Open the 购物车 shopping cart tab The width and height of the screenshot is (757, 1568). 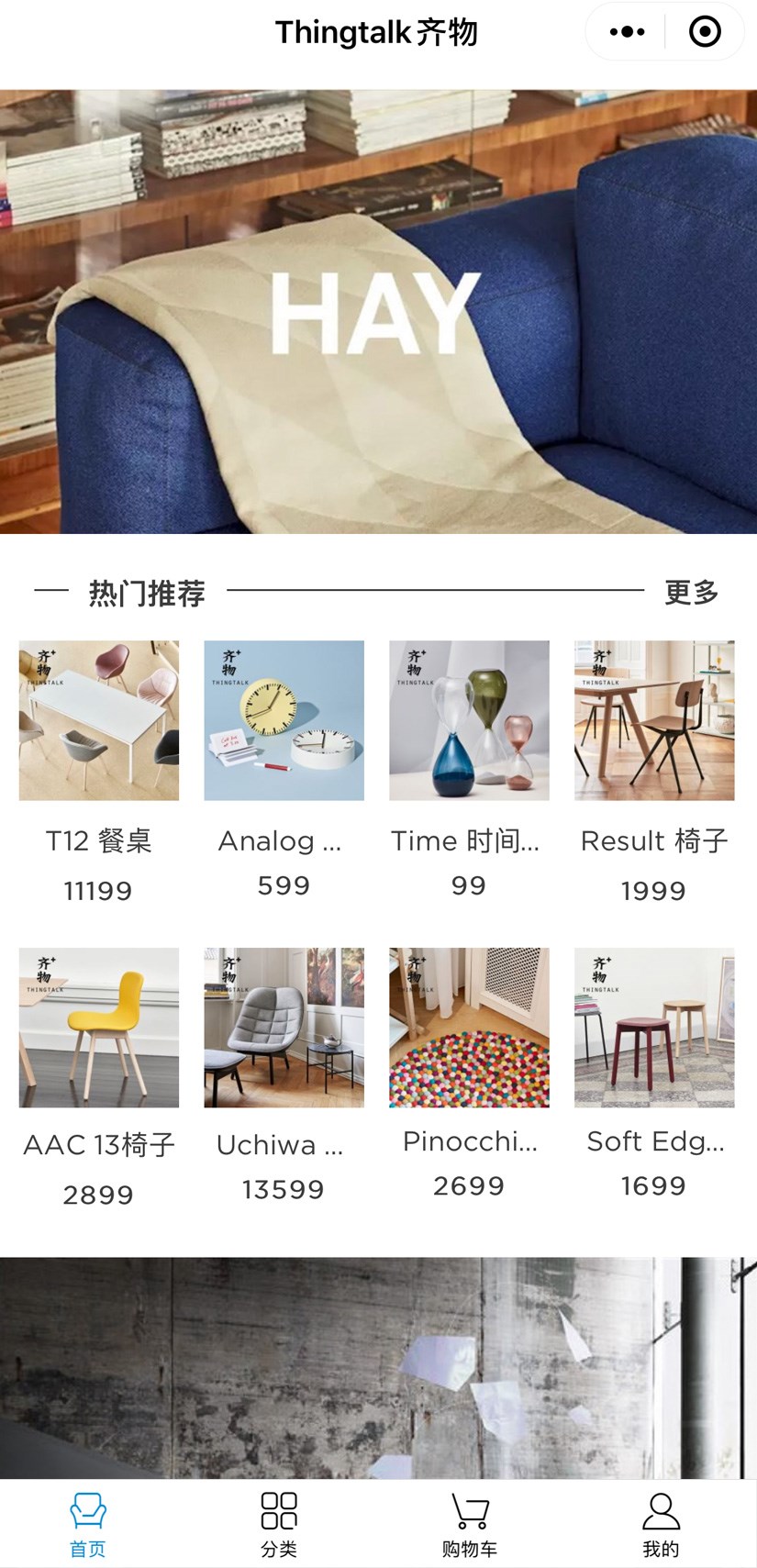[470, 1525]
